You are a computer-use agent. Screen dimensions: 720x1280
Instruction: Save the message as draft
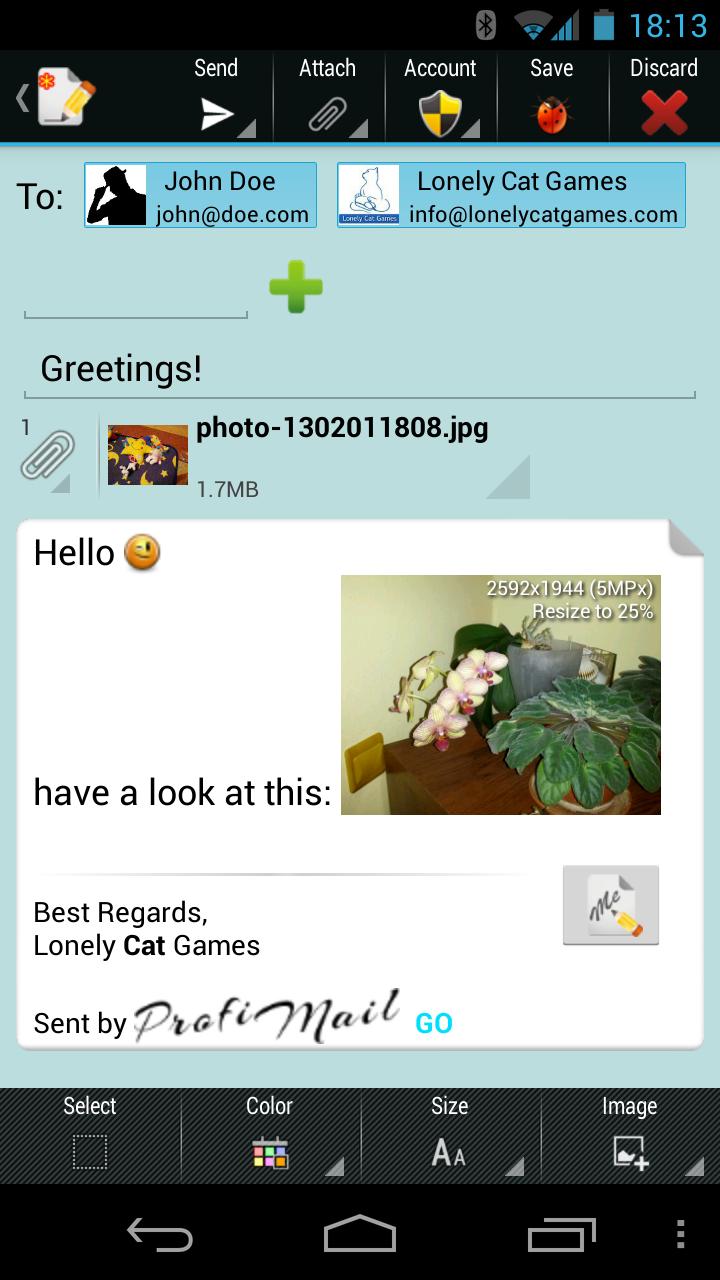coord(552,98)
